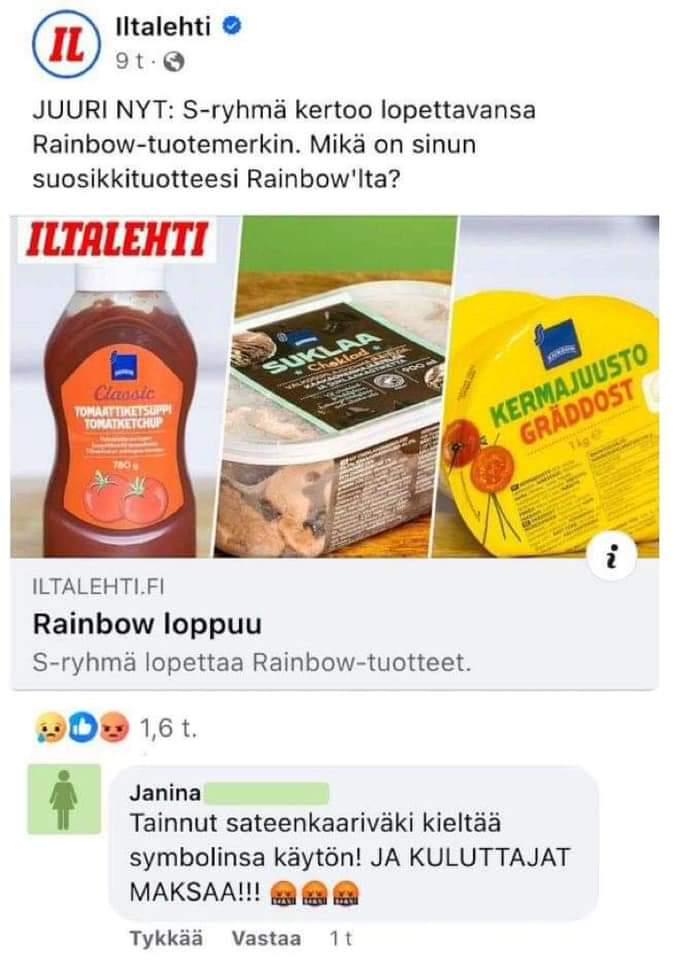Open commenter Janina's name link
Screen dimensions: 682x960
tap(165, 793)
